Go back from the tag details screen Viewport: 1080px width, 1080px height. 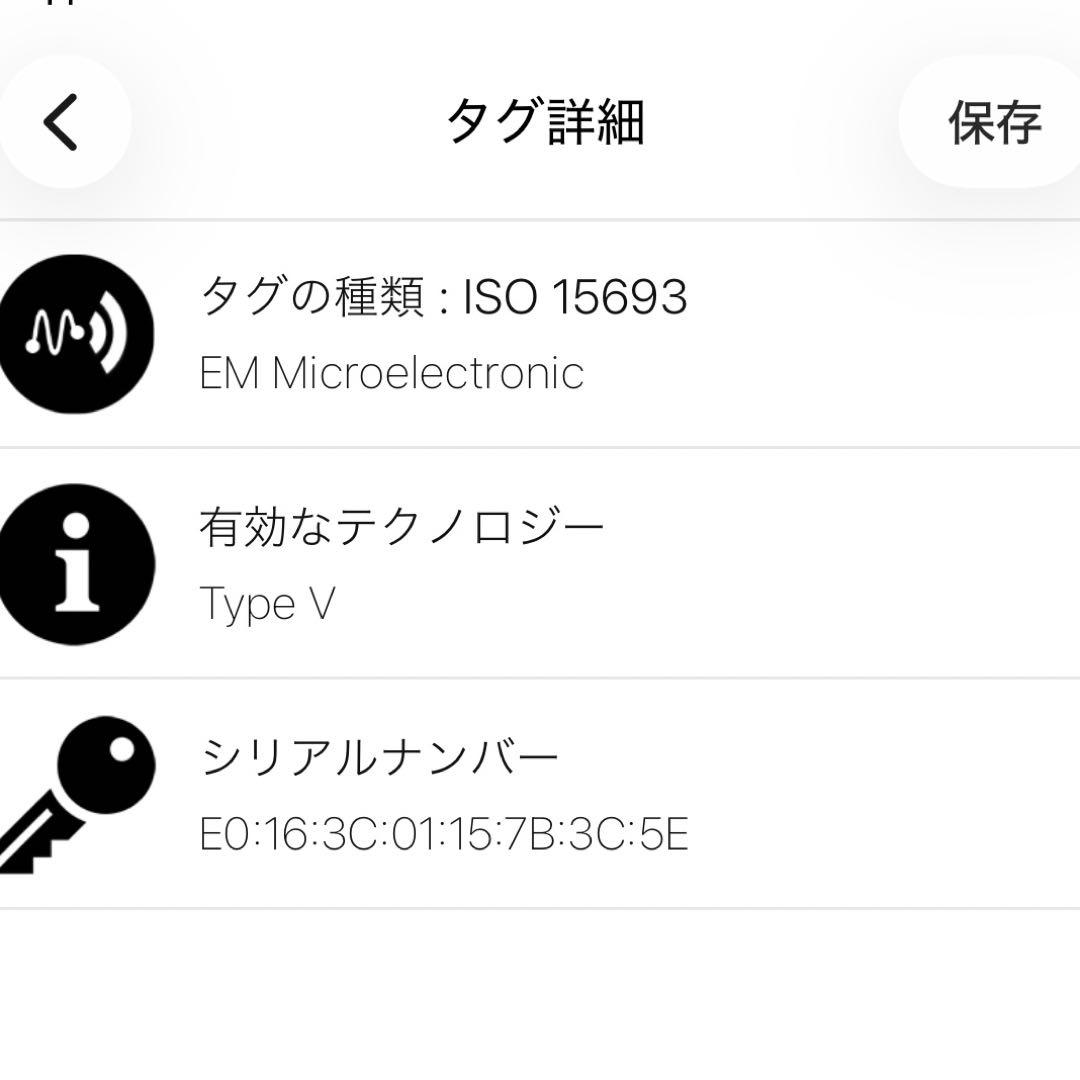[x=62, y=122]
